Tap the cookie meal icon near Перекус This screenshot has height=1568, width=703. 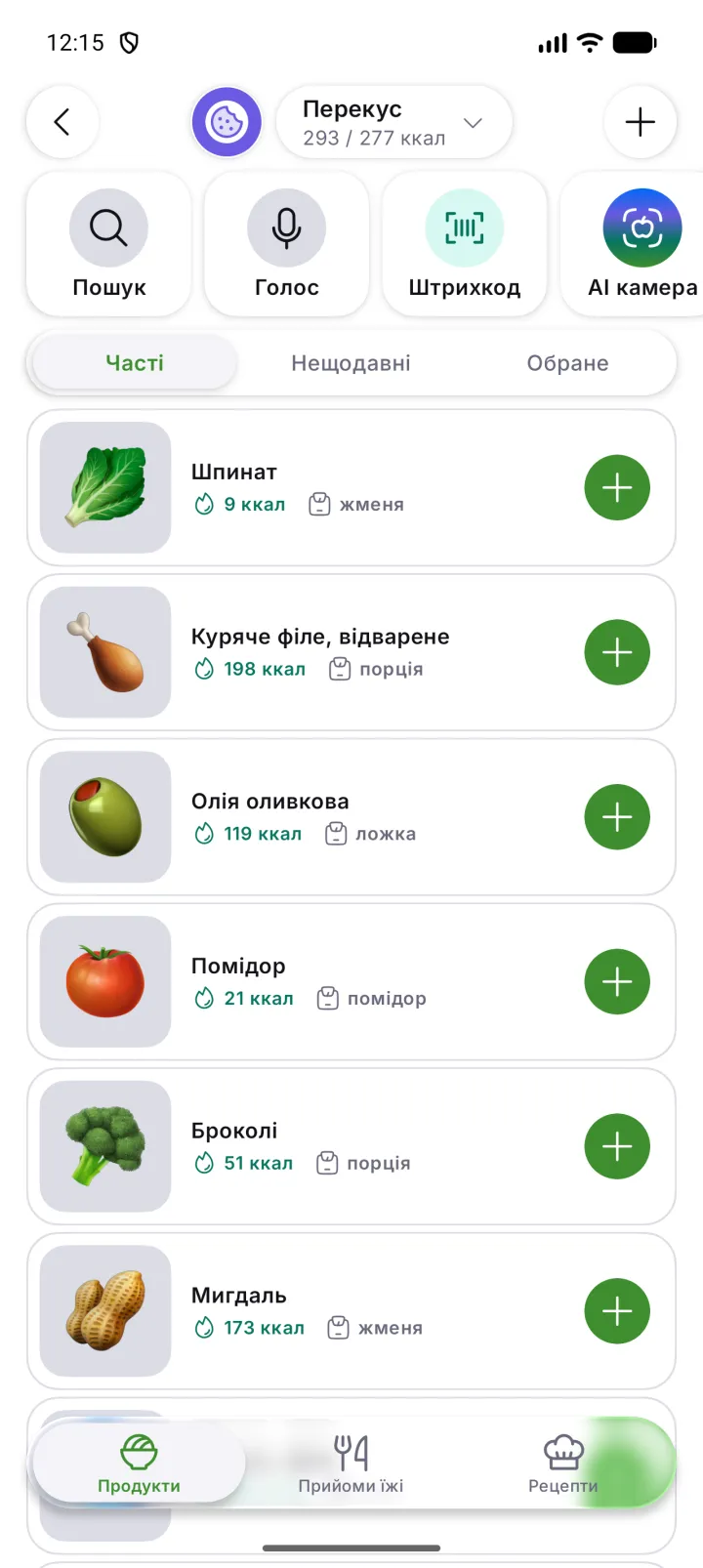click(x=227, y=122)
